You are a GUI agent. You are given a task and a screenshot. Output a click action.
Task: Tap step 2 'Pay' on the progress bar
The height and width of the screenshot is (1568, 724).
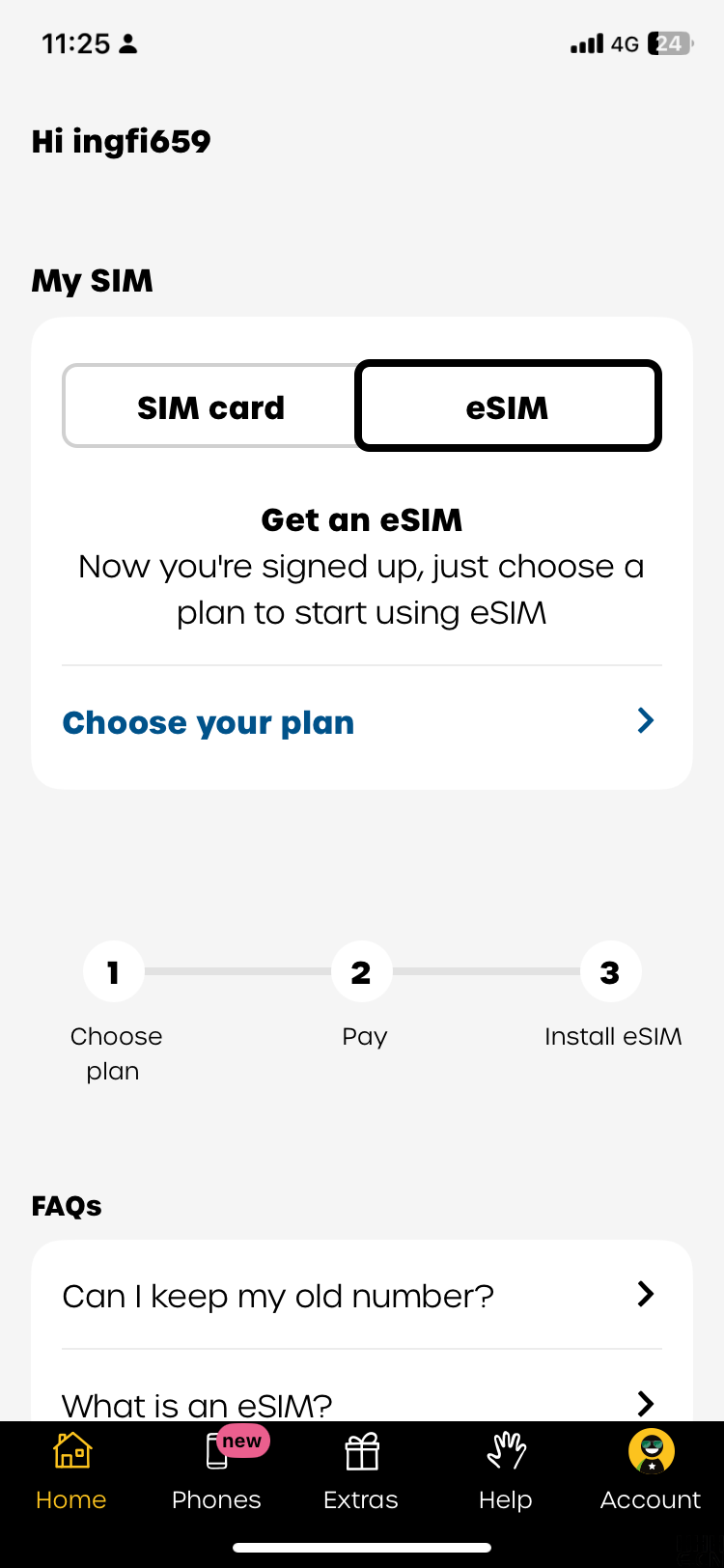pyautogui.click(x=361, y=971)
